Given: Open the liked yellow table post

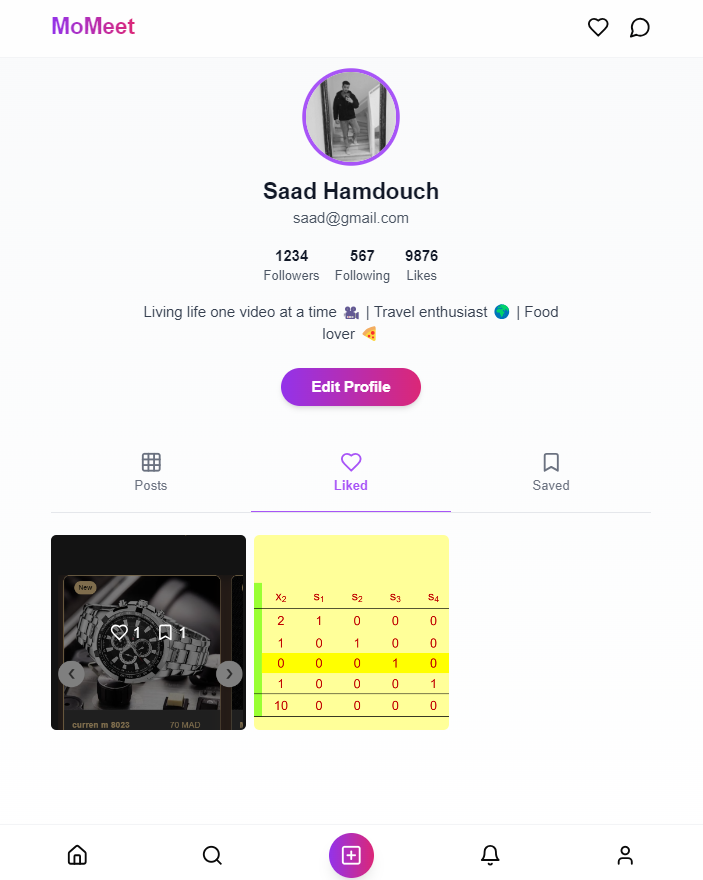Looking at the screenshot, I should [351, 632].
